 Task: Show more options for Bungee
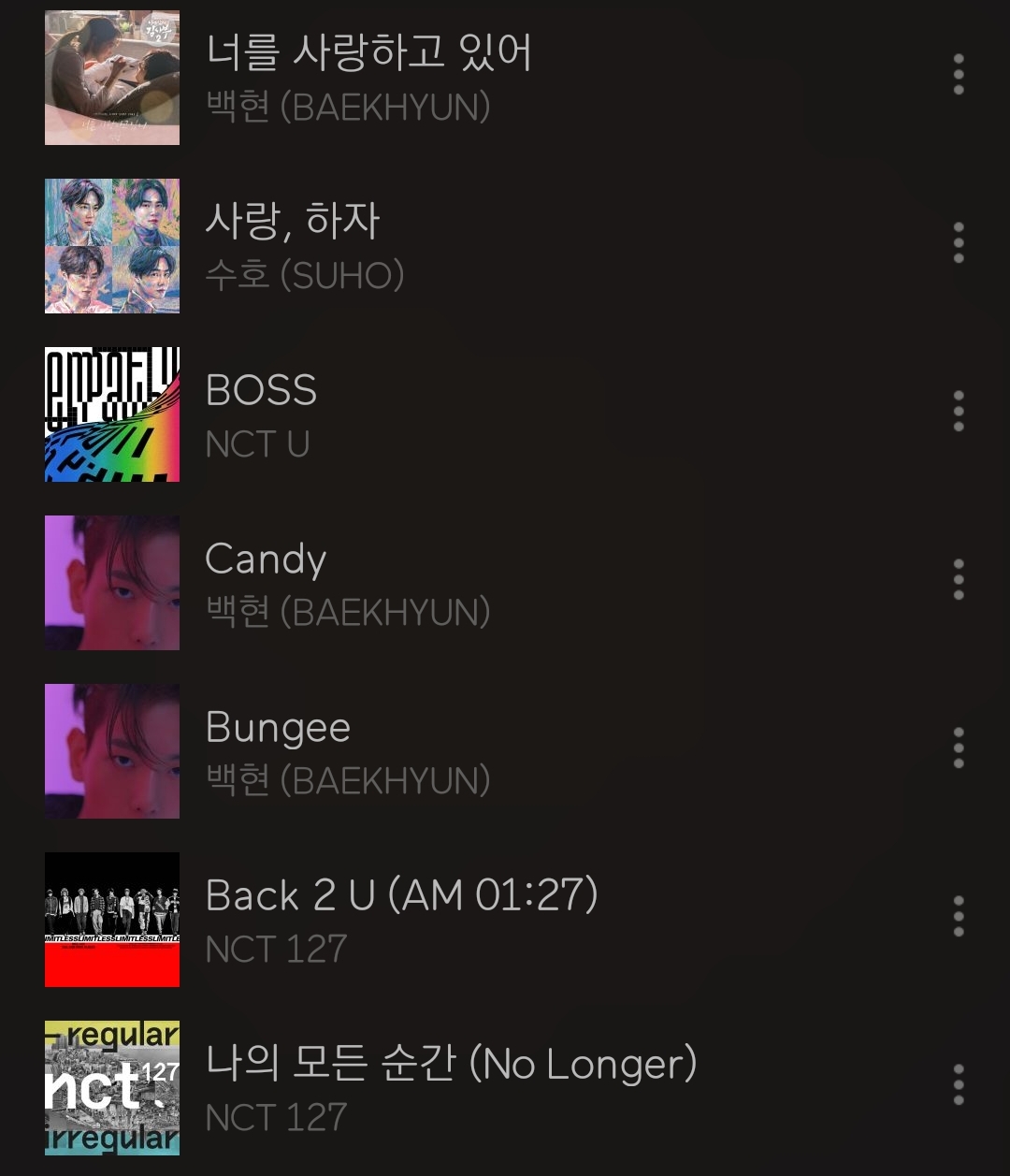[959, 748]
